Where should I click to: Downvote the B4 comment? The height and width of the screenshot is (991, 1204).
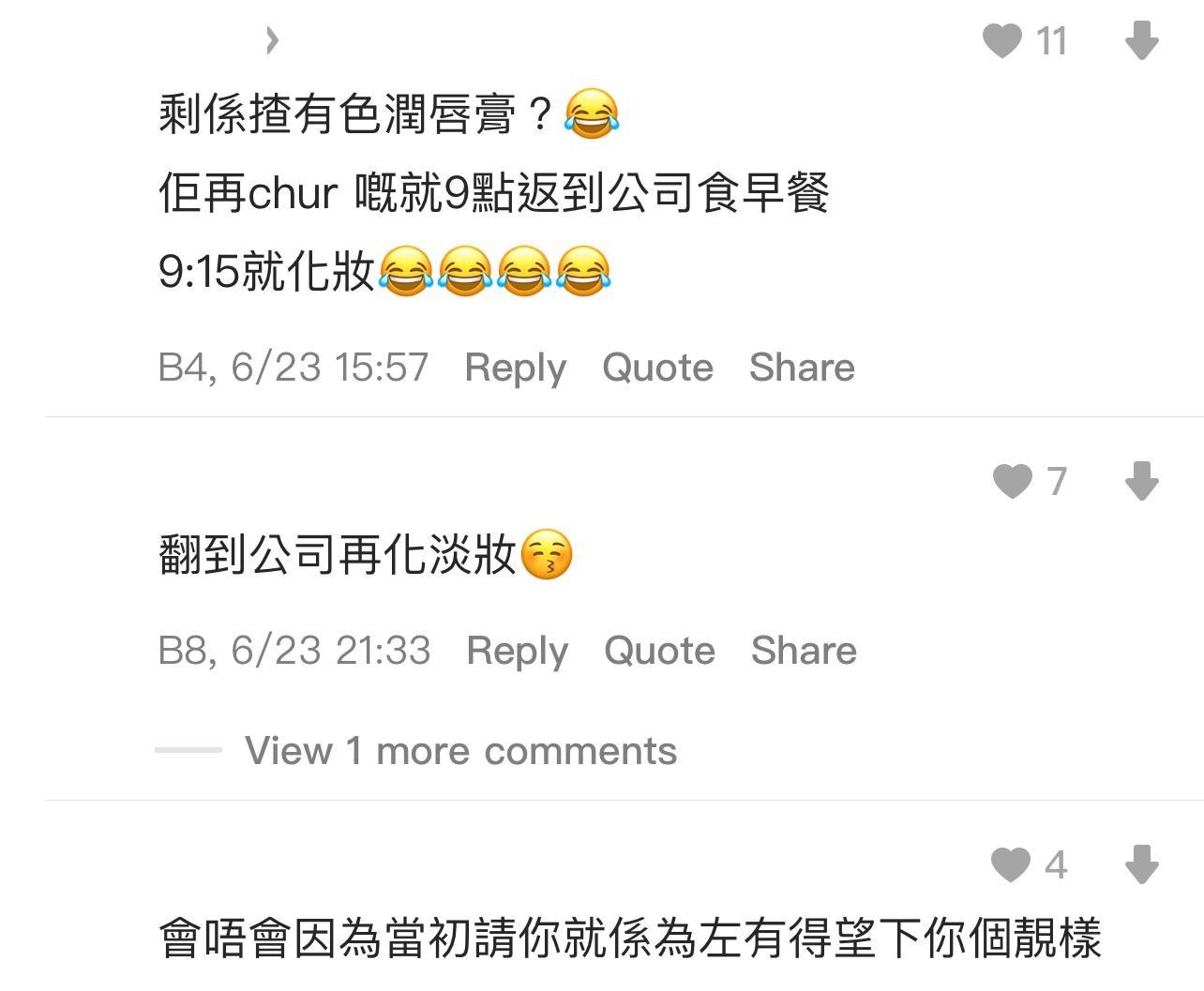(1141, 41)
